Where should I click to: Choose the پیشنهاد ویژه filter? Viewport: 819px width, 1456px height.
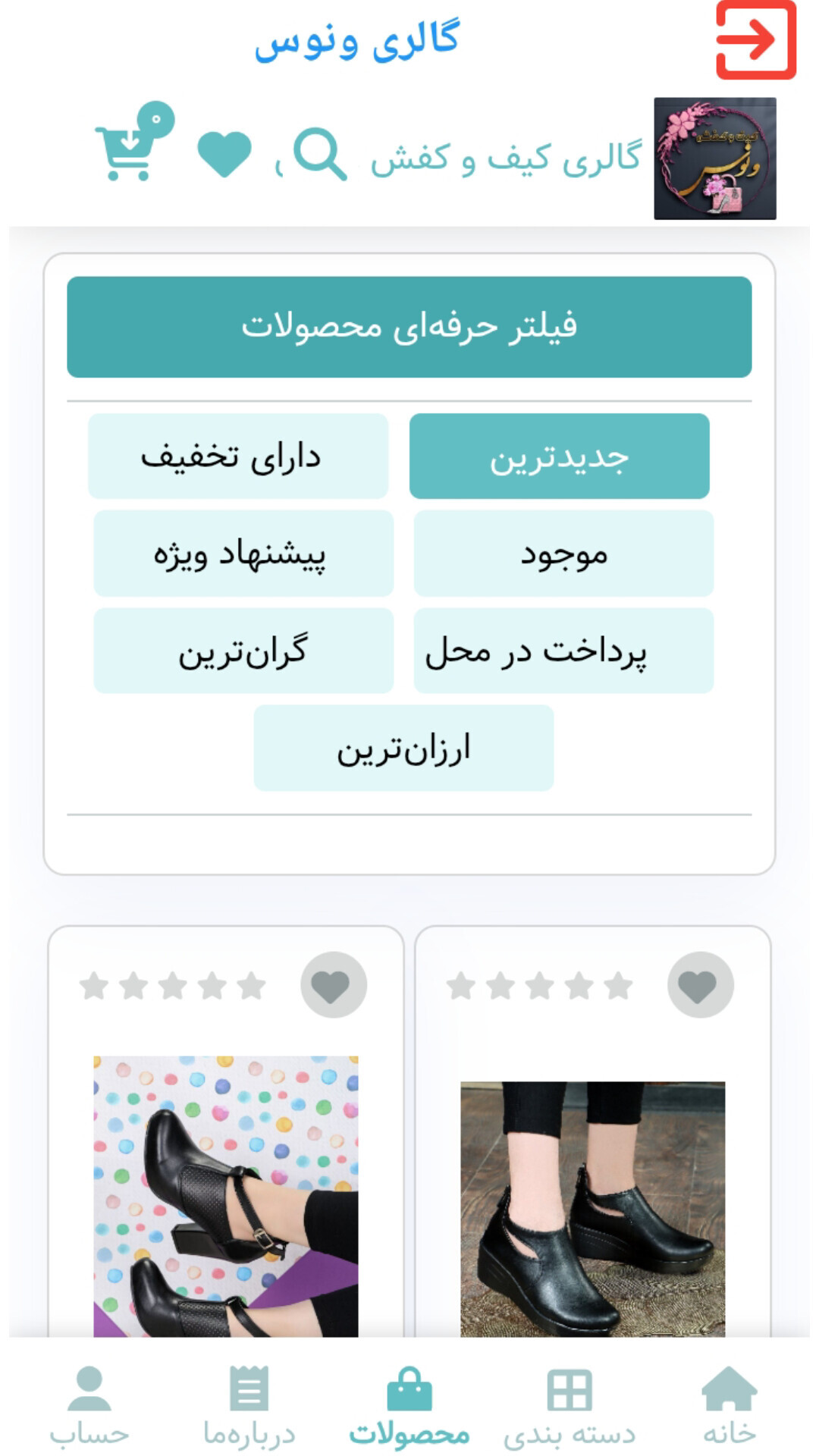click(x=243, y=554)
